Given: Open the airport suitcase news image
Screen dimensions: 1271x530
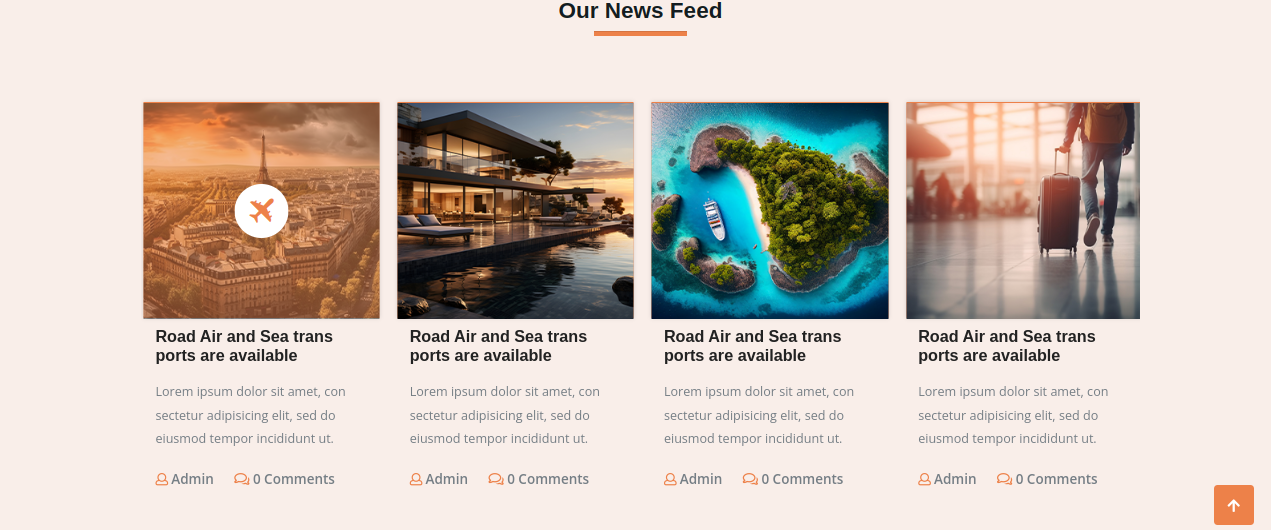Looking at the screenshot, I should (x=1022, y=210).
